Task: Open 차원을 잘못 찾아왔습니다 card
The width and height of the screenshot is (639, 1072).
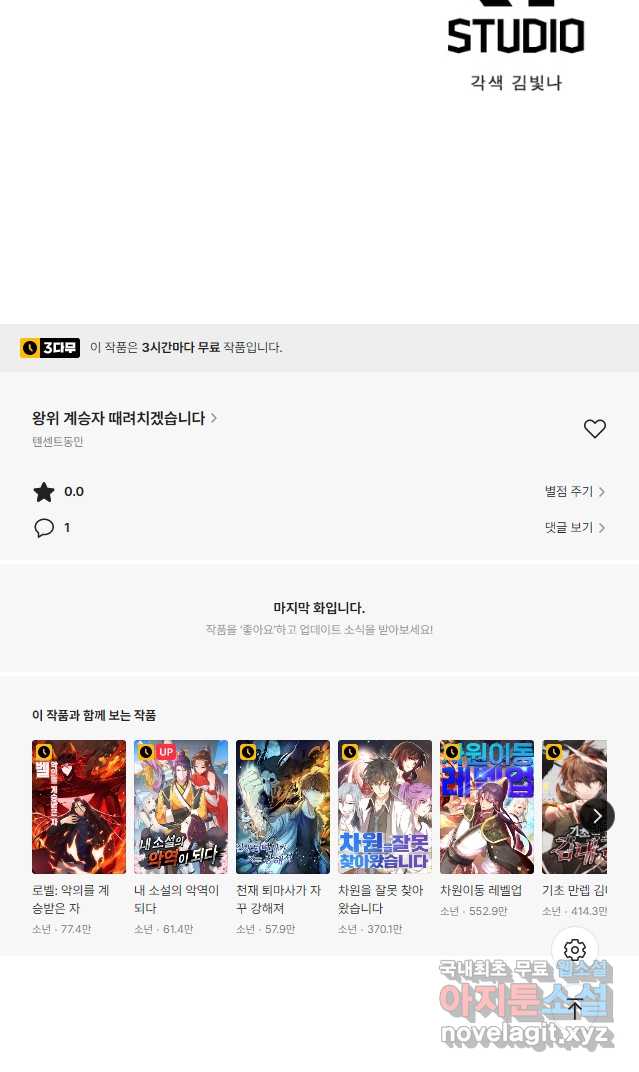Action: pos(385,838)
